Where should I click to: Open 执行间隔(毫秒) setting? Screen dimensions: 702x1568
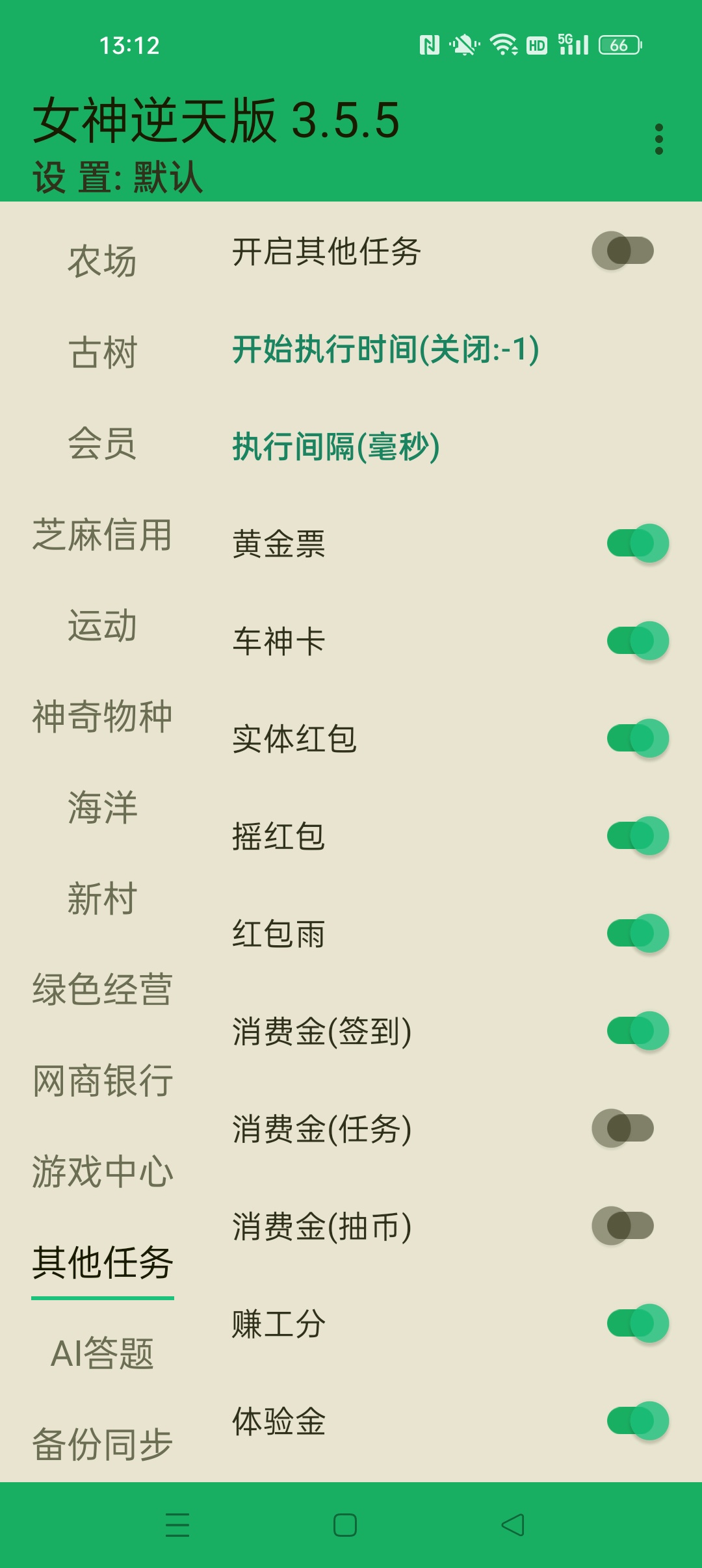[x=336, y=447]
